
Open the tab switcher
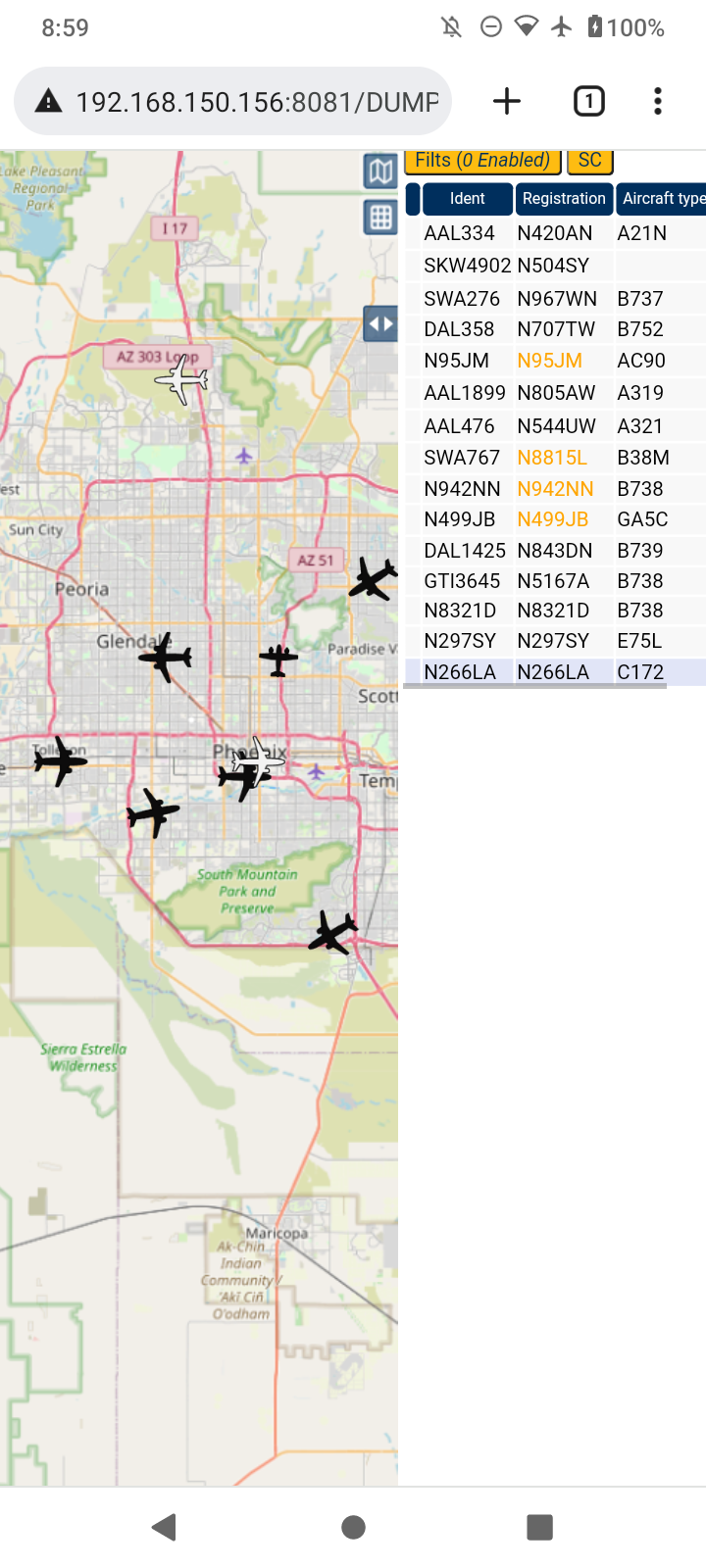[x=588, y=101]
